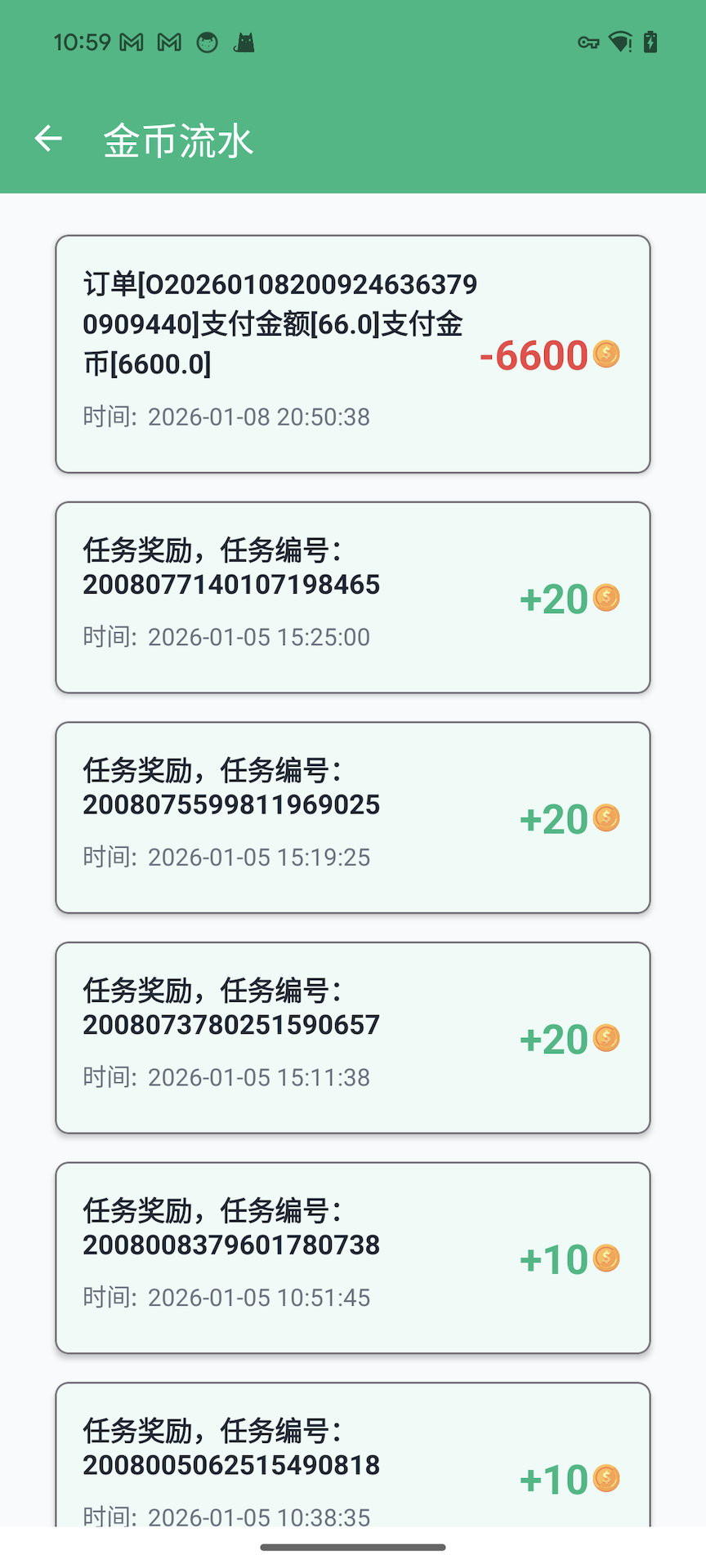This screenshot has height=1568, width=706.
Task: Select the 金币流水 title text
Action: tap(176, 140)
